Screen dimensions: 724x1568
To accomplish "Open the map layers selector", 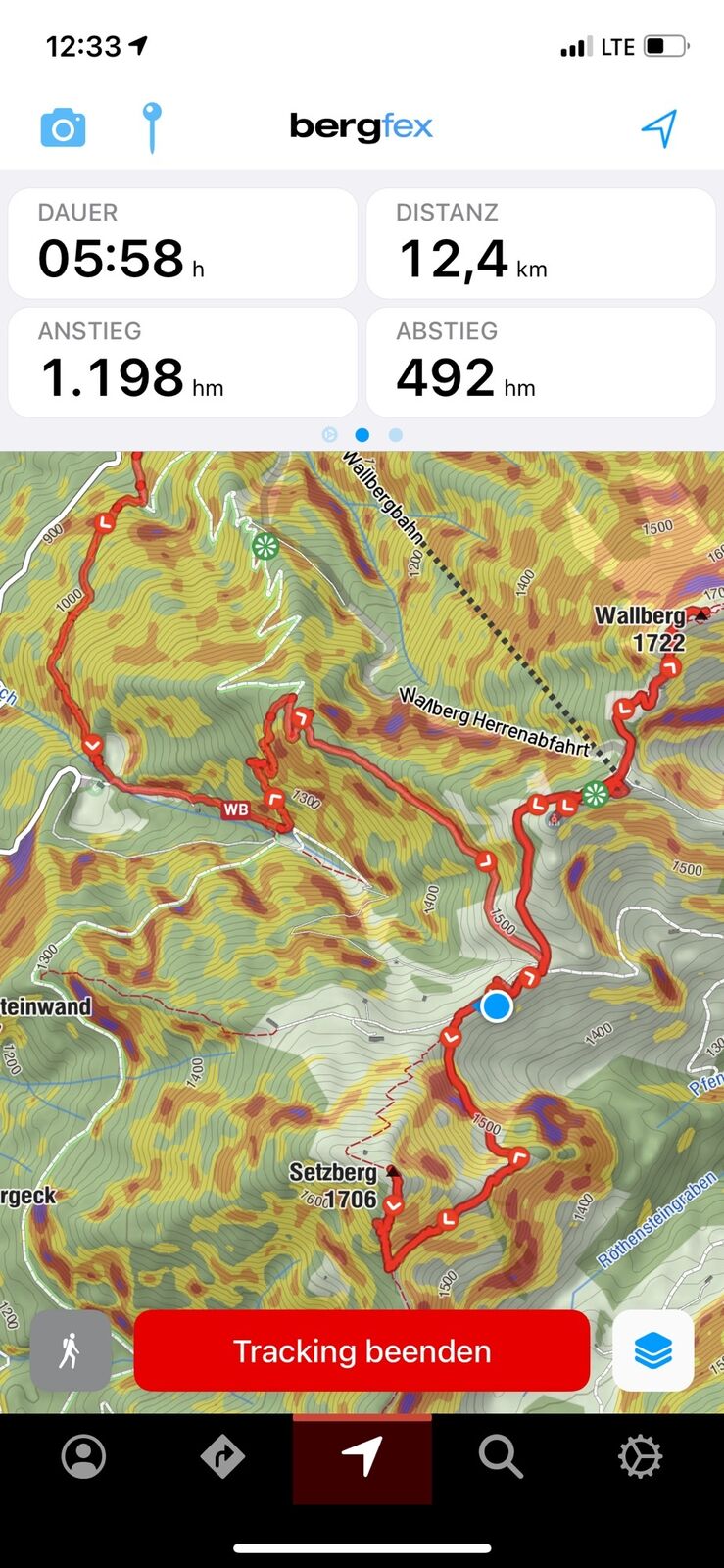I will [x=652, y=1350].
